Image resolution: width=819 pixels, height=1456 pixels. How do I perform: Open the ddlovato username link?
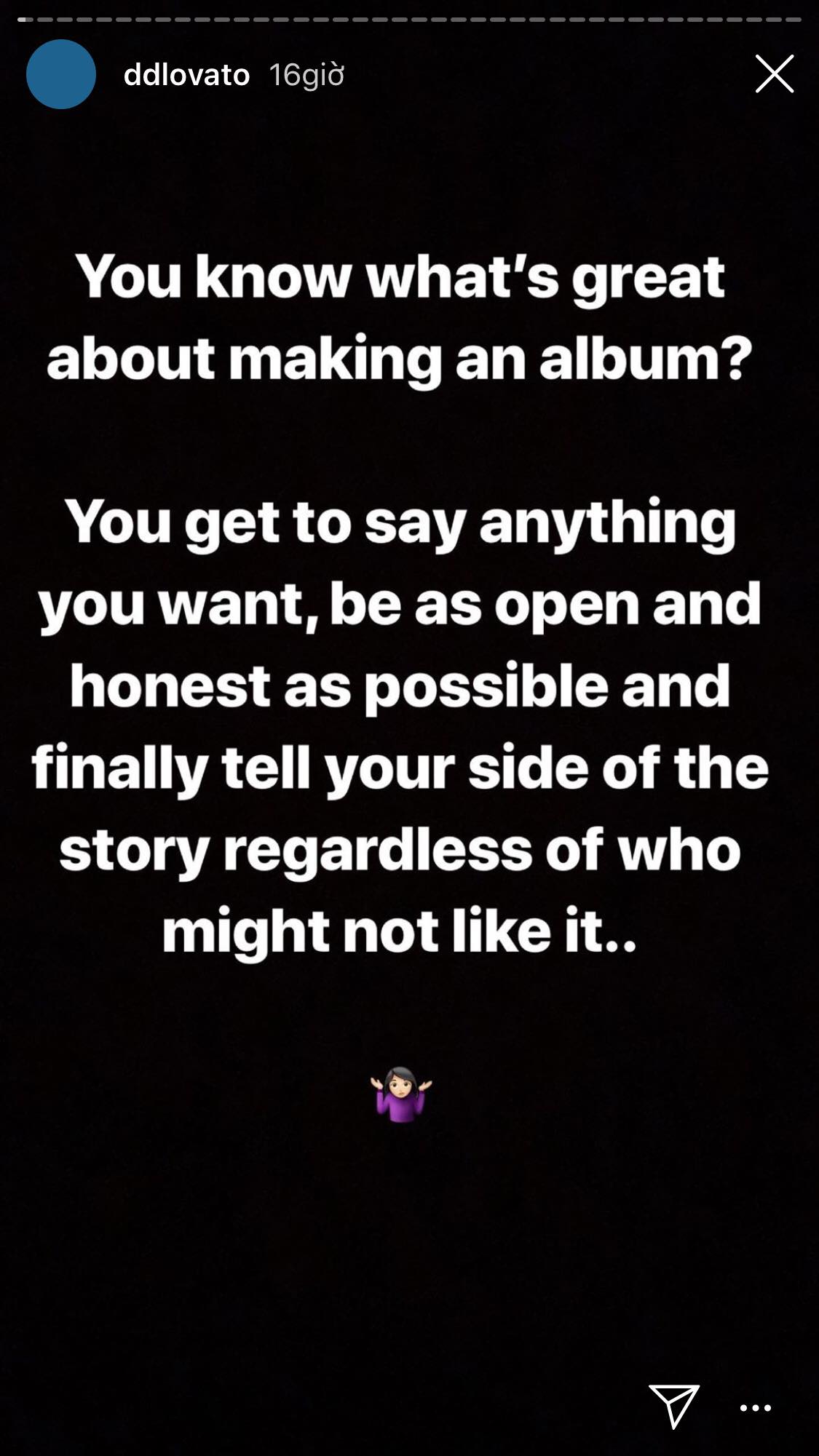(186, 75)
